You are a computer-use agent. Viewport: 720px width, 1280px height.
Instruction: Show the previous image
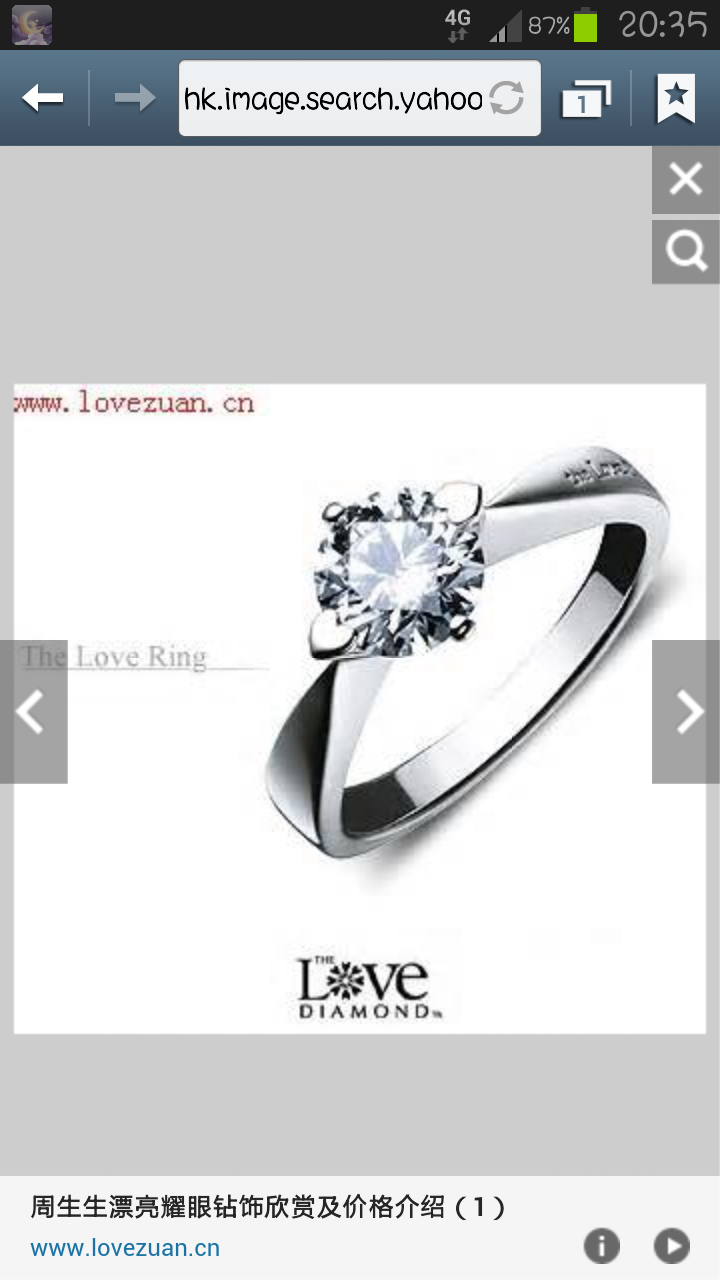coord(33,712)
